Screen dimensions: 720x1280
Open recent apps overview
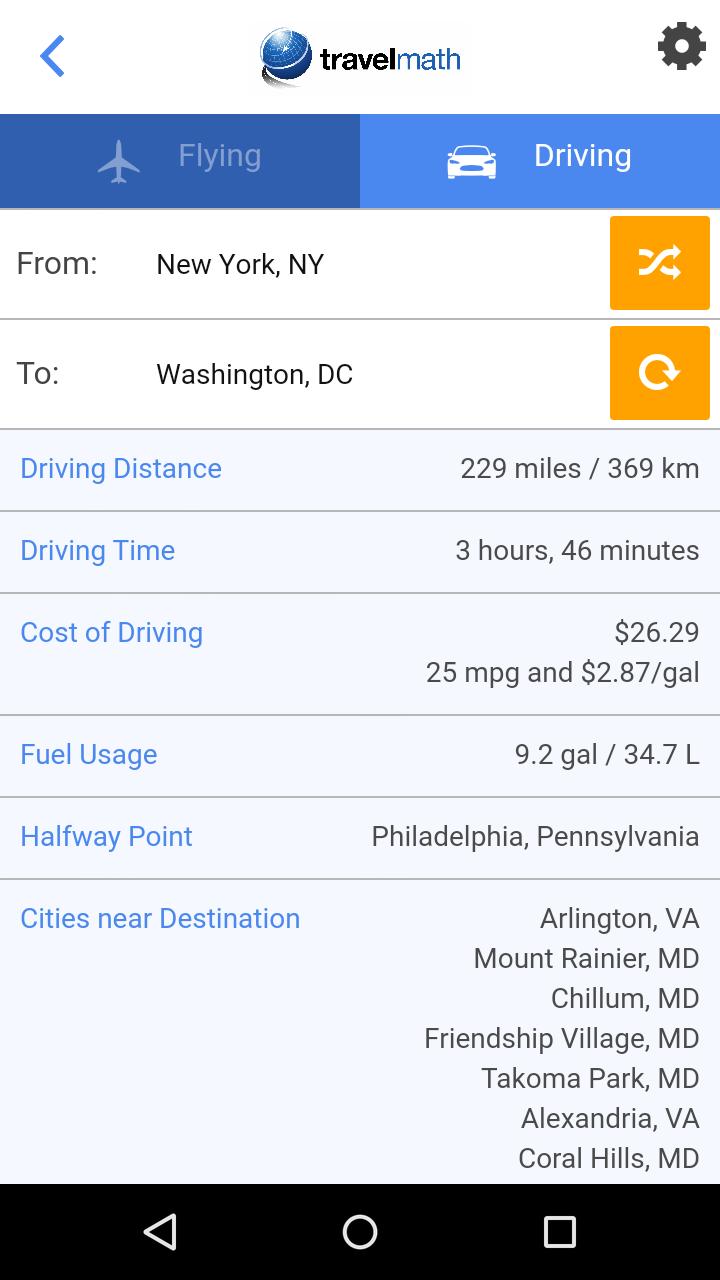click(x=559, y=1232)
